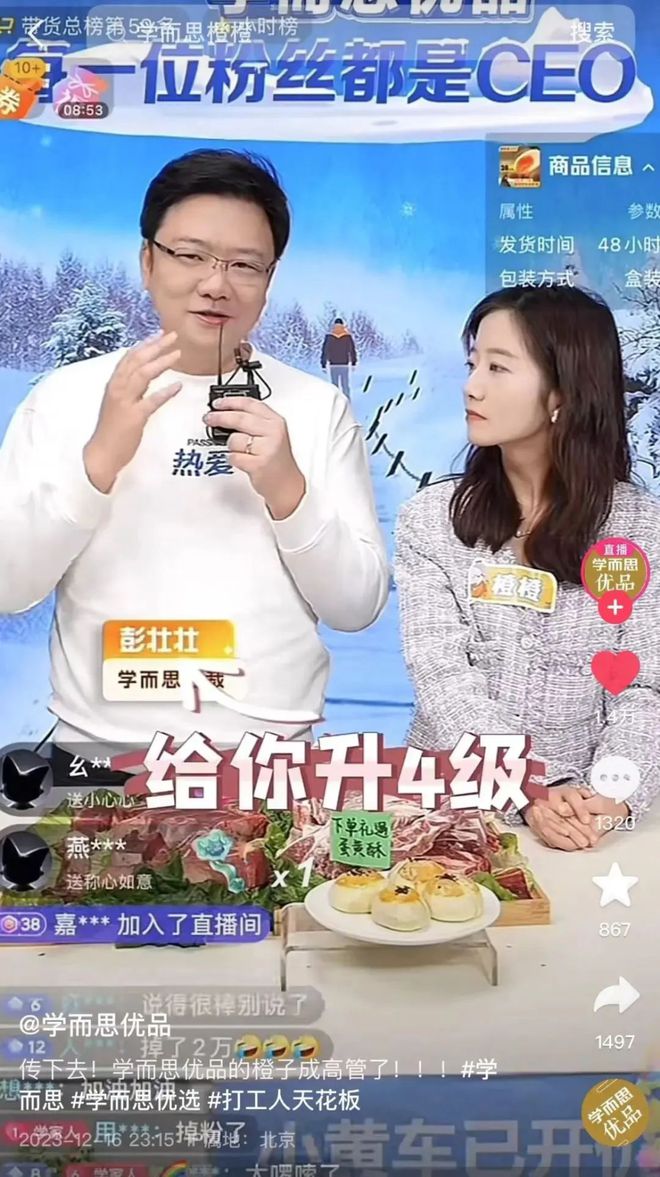This screenshot has width=660, height=1177.
Task: Open the comments bubble
Action: 615,778
